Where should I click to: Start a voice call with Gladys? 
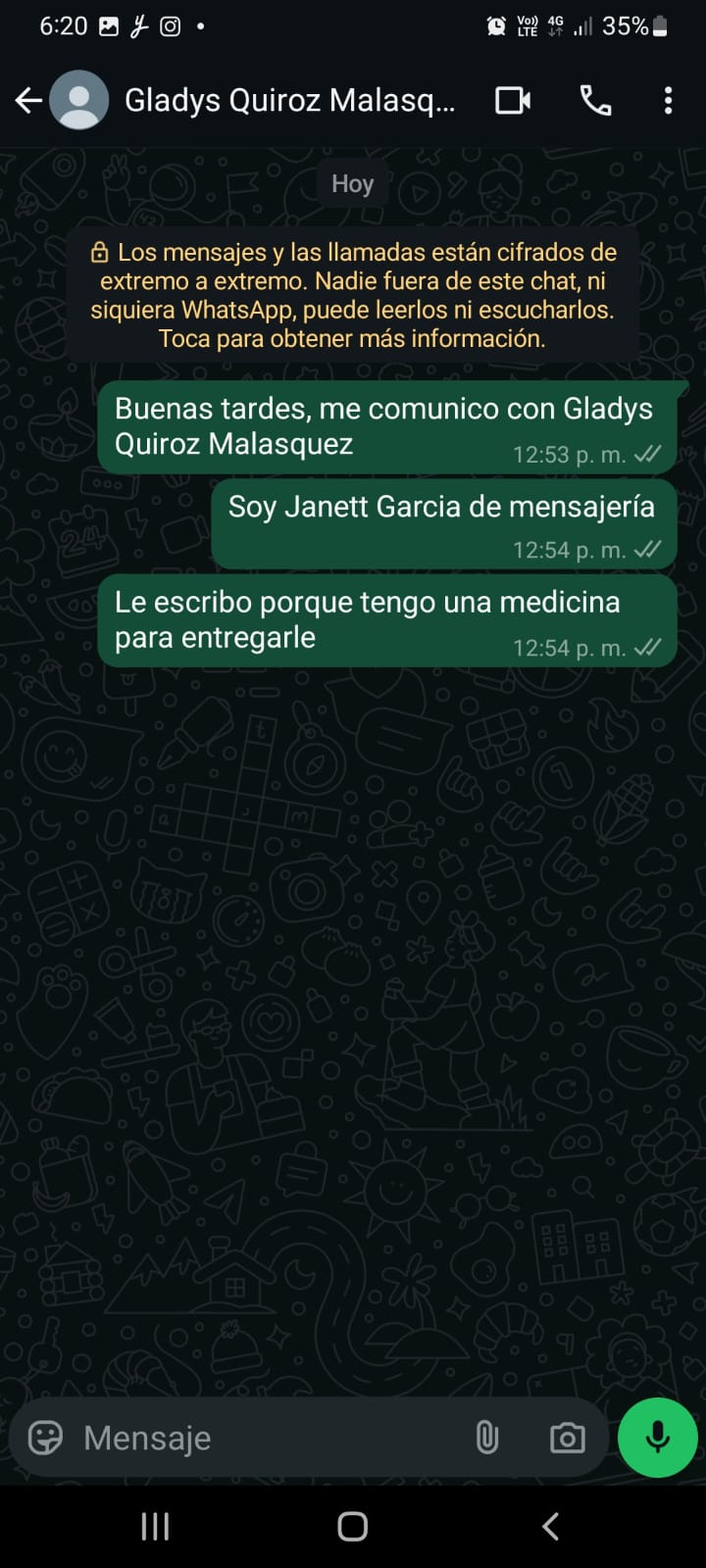(x=595, y=100)
